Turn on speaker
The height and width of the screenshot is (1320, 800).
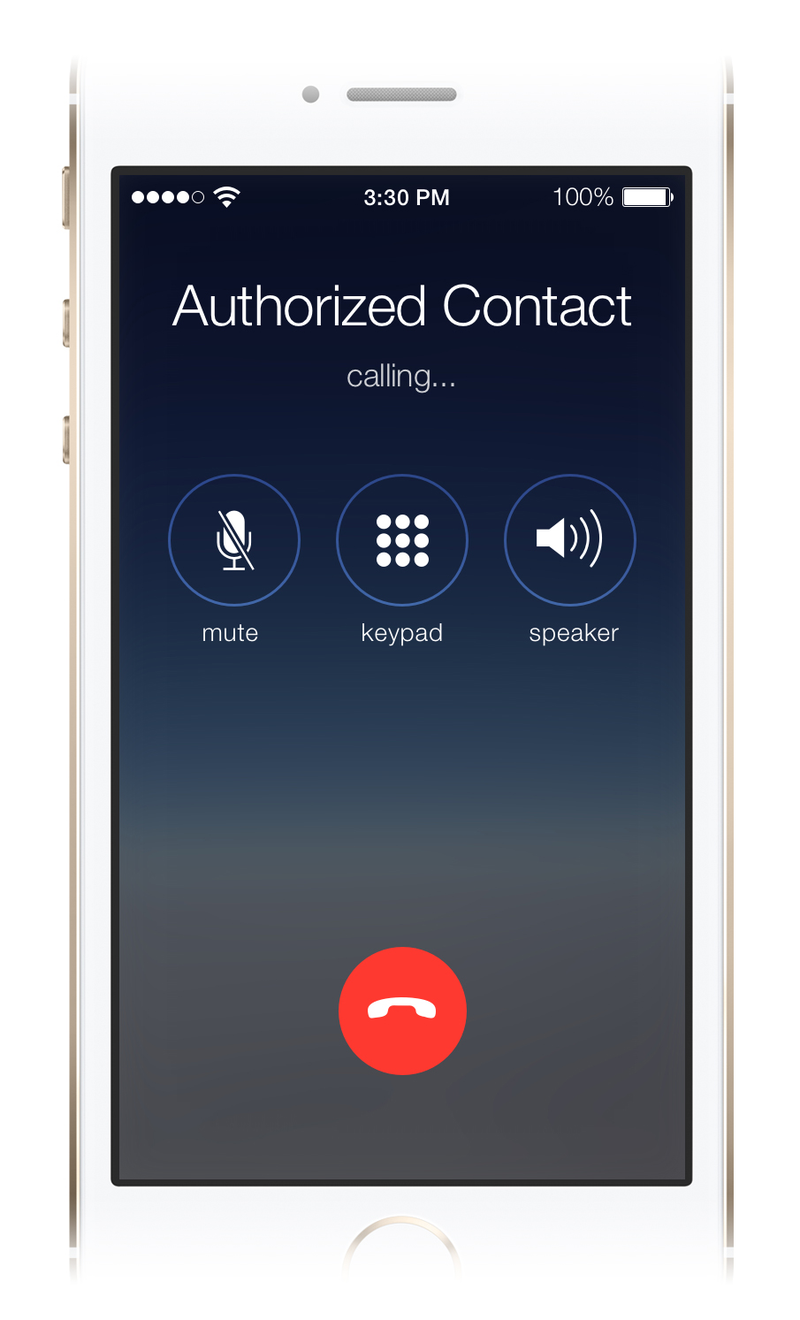point(570,540)
